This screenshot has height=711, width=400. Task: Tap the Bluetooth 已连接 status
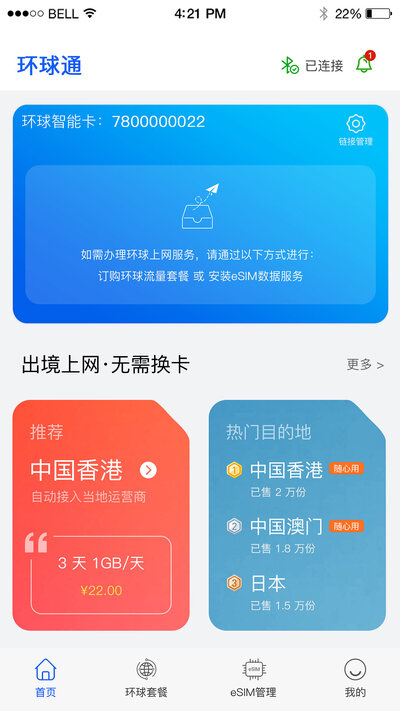[x=312, y=66]
